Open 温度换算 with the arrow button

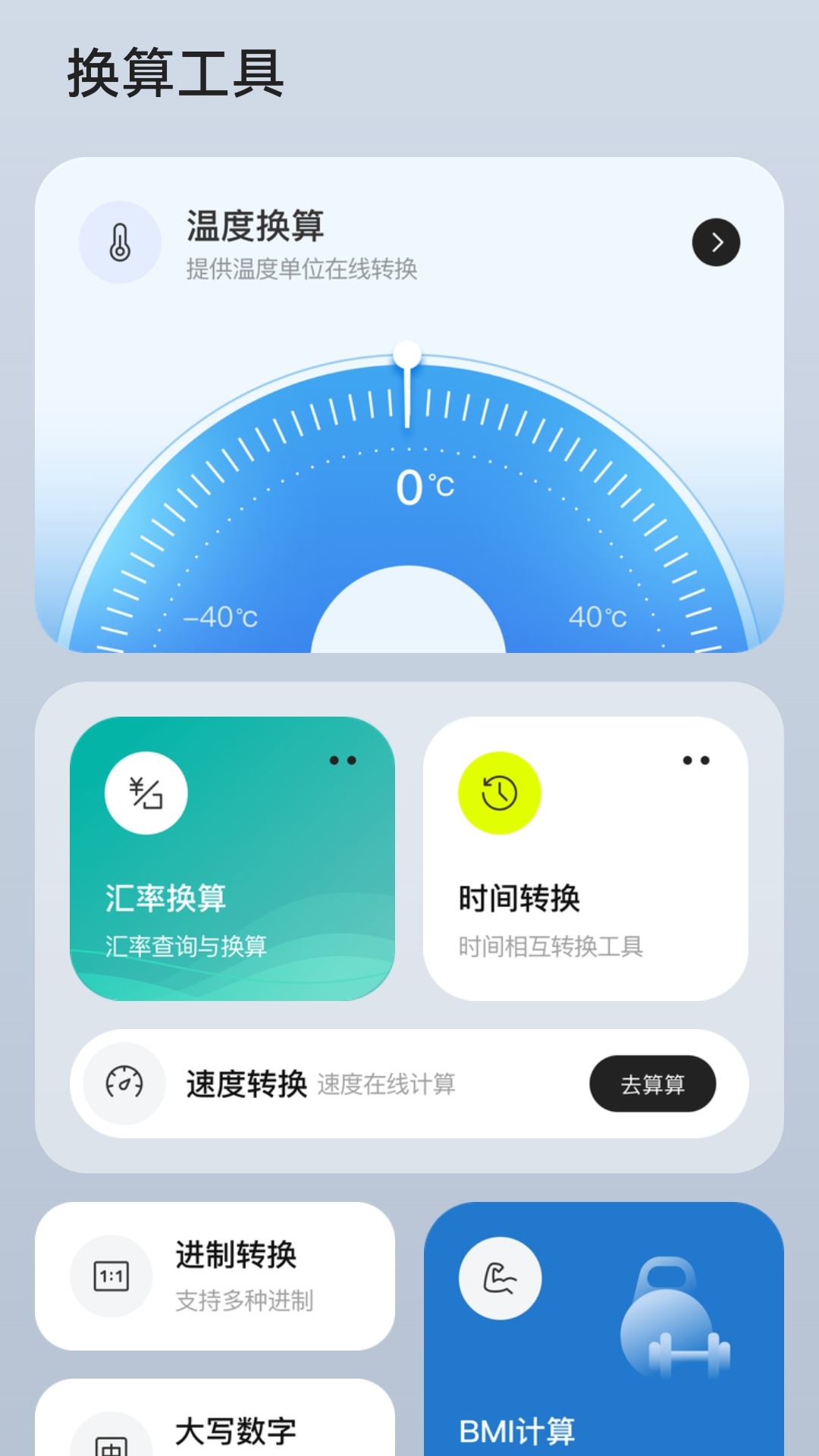[x=716, y=243]
